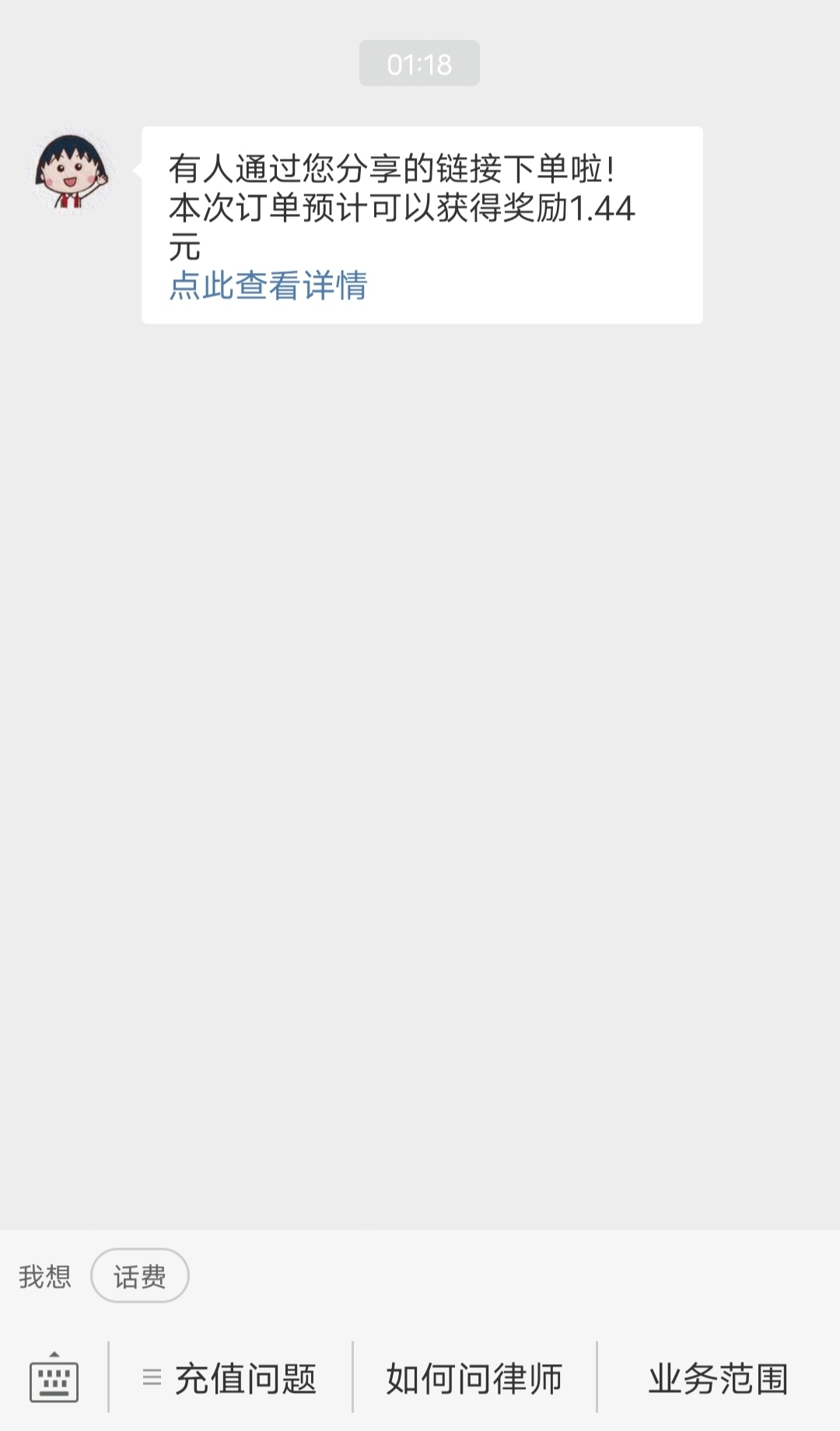Open the 业务范围 menu
This screenshot has height=1431, width=840.
[x=719, y=1379]
